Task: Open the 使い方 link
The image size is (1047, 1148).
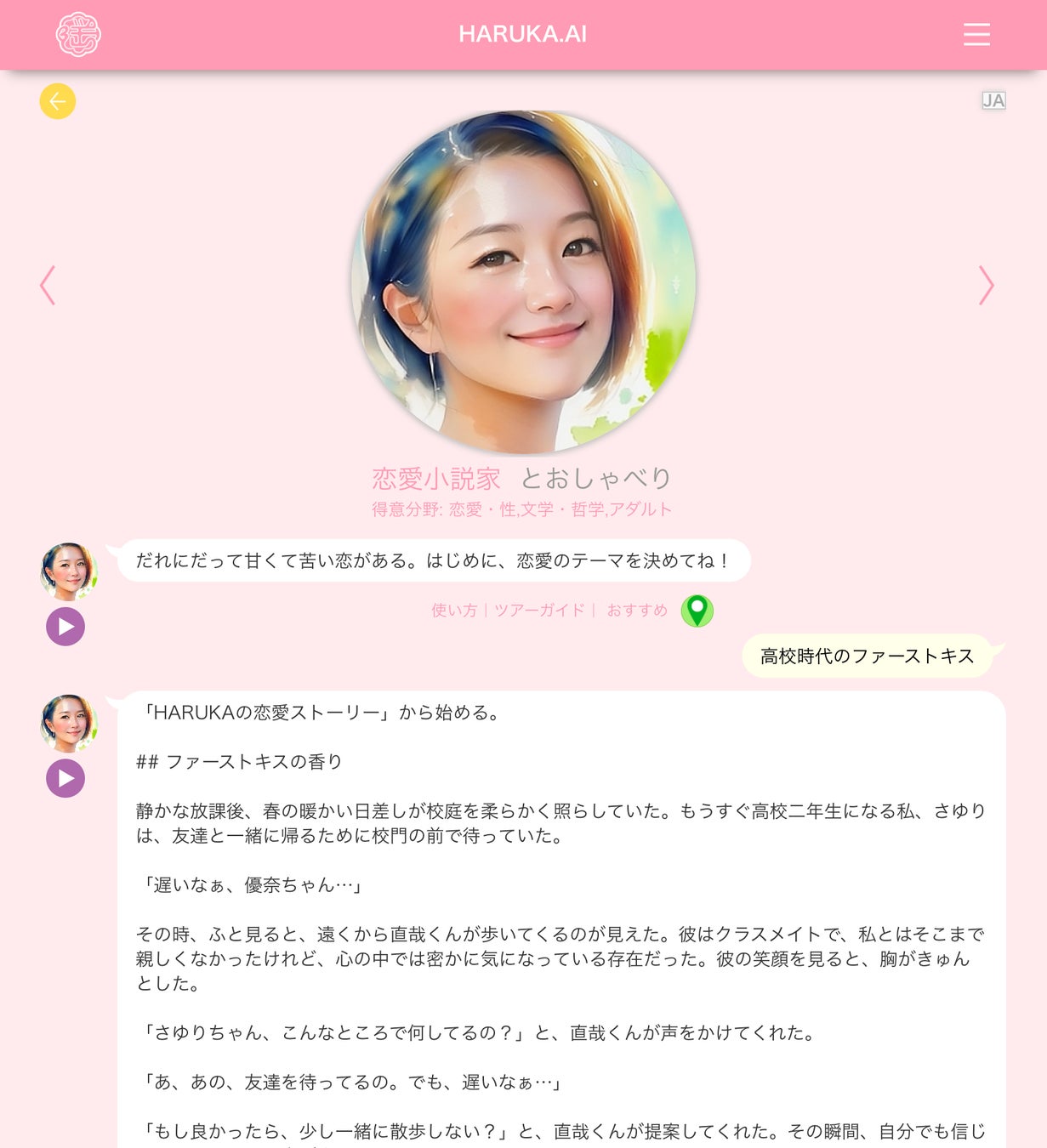Action: coord(453,610)
